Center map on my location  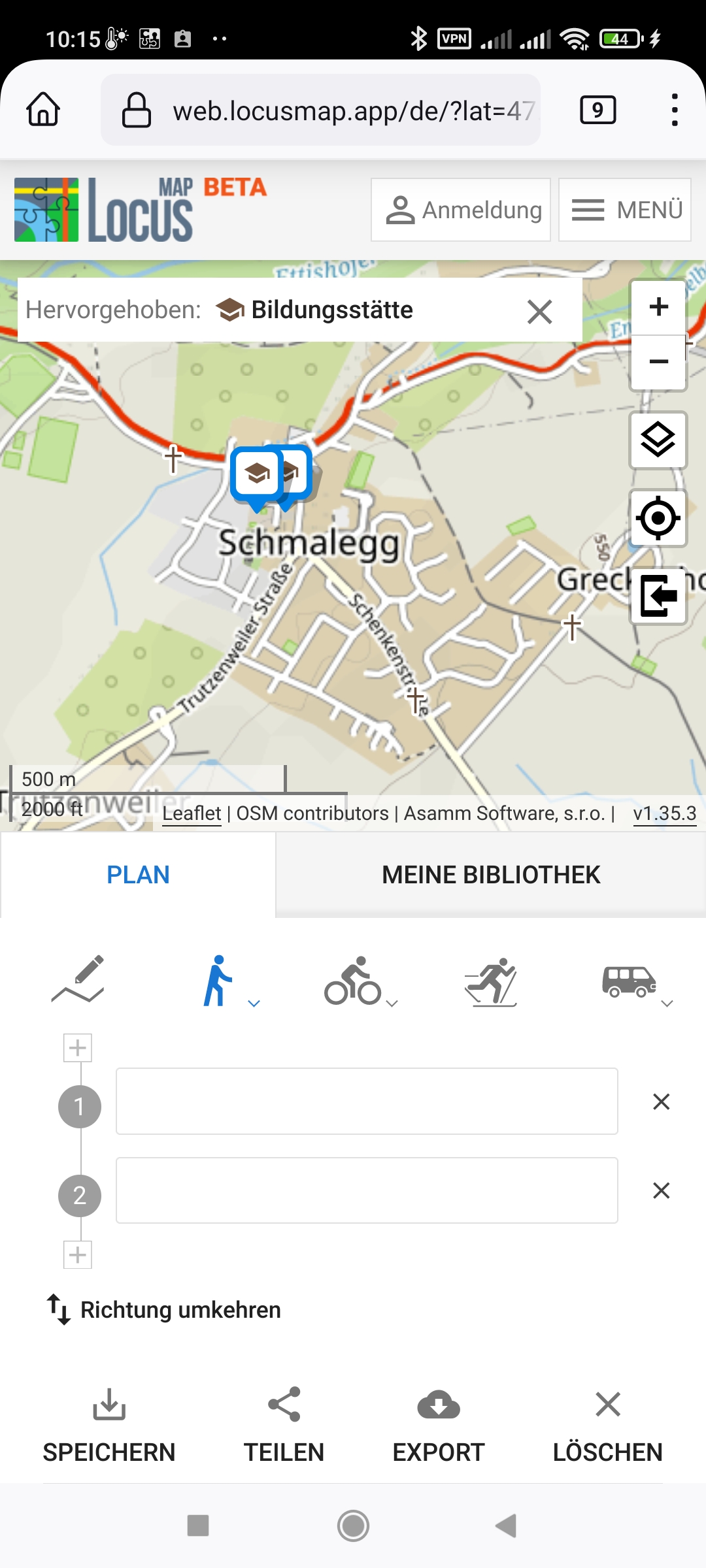(658, 518)
